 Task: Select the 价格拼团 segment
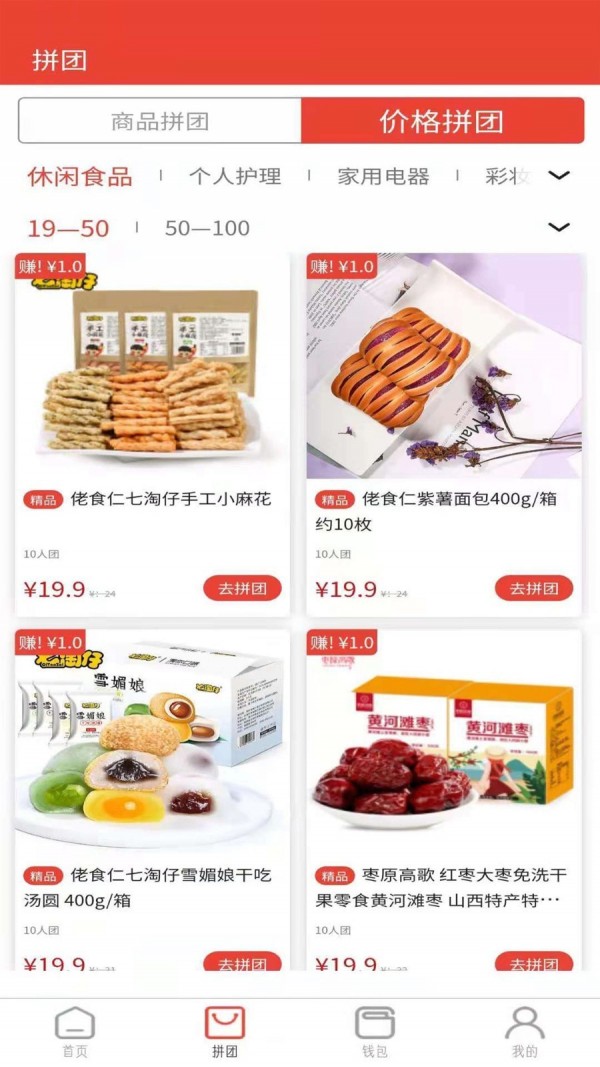(442, 121)
